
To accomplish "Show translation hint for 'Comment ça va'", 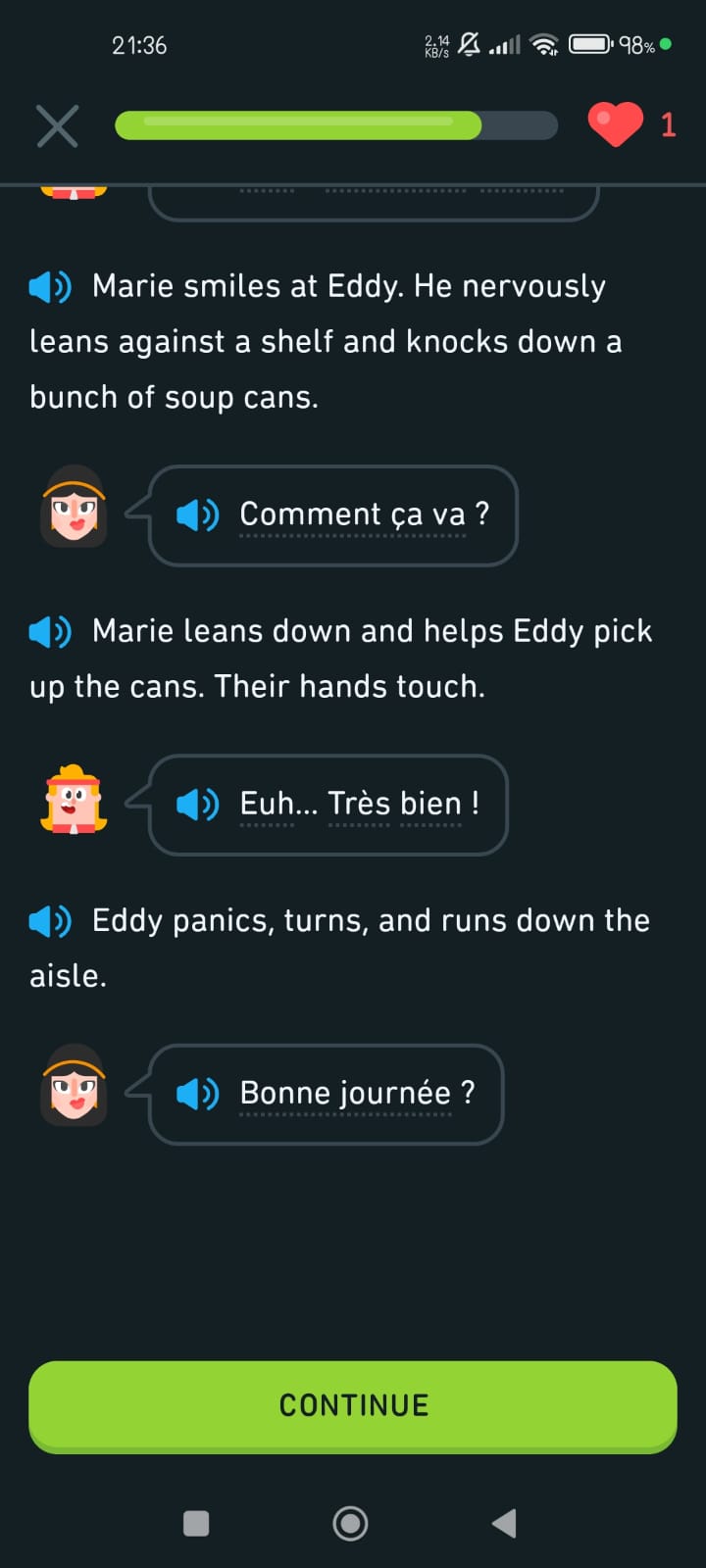I will tap(353, 514).
